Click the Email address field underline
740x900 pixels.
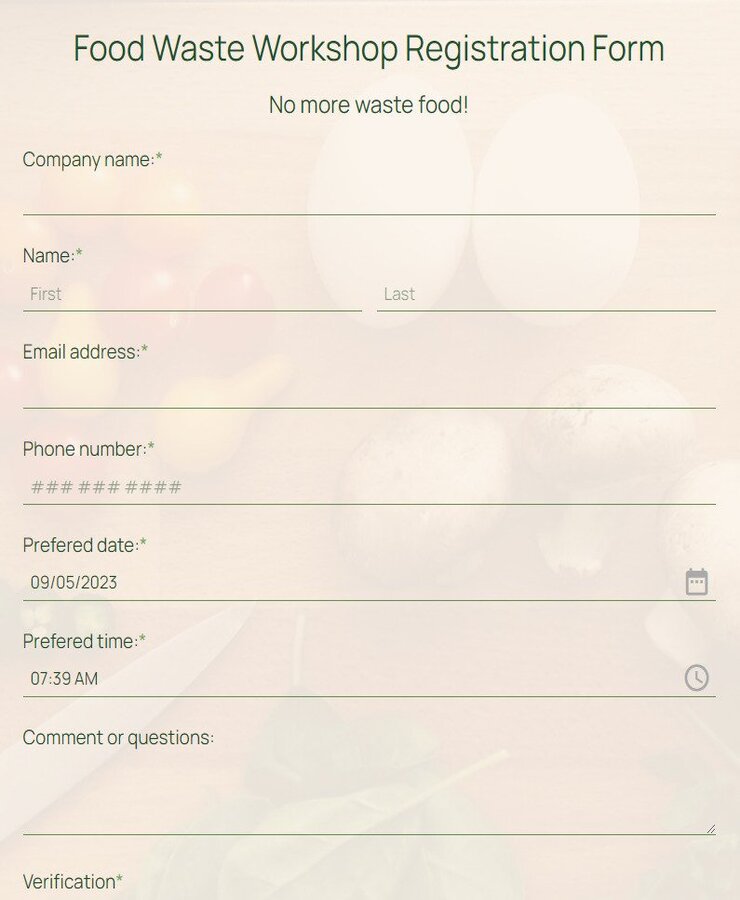click(x=370, y=406)
